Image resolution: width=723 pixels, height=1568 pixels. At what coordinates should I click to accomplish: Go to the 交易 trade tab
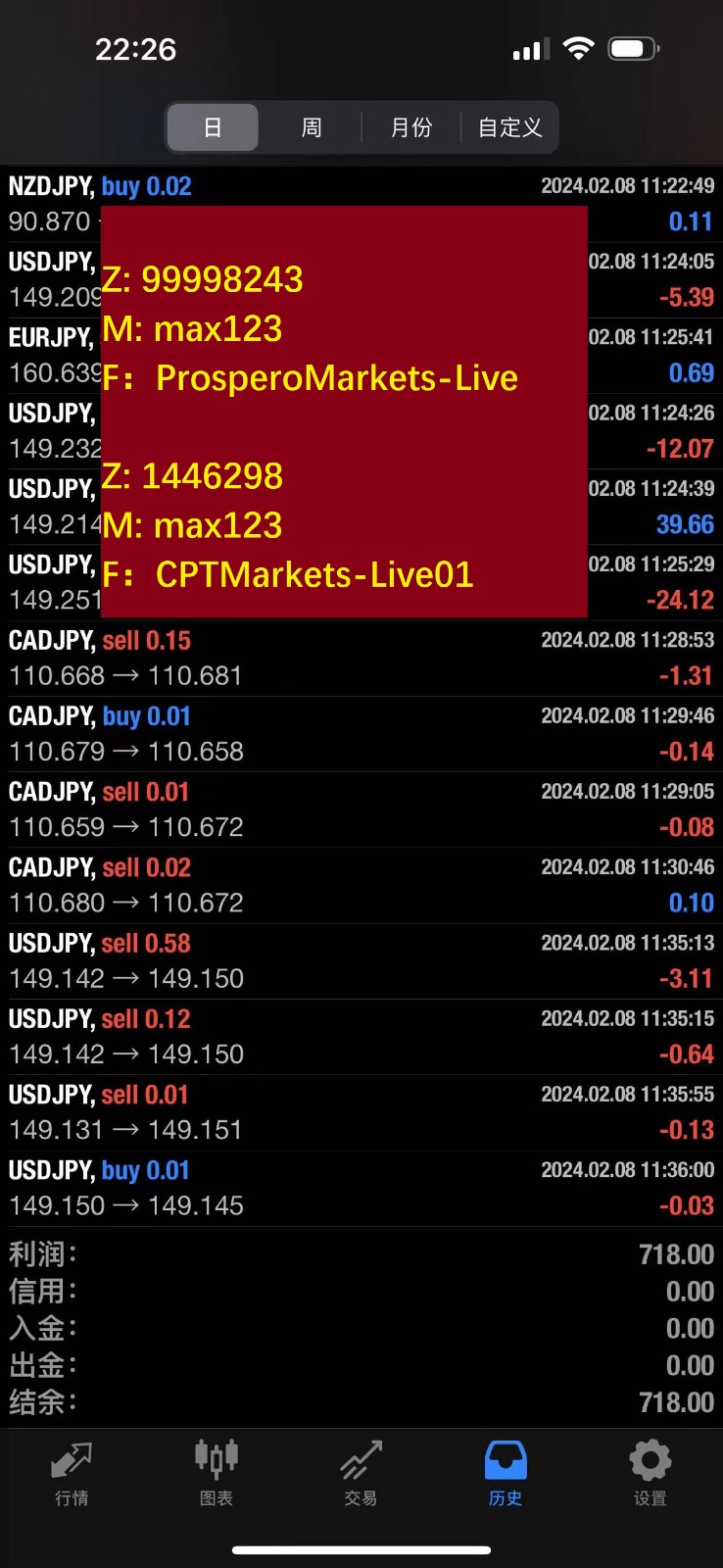click(x=361, y=1473)
